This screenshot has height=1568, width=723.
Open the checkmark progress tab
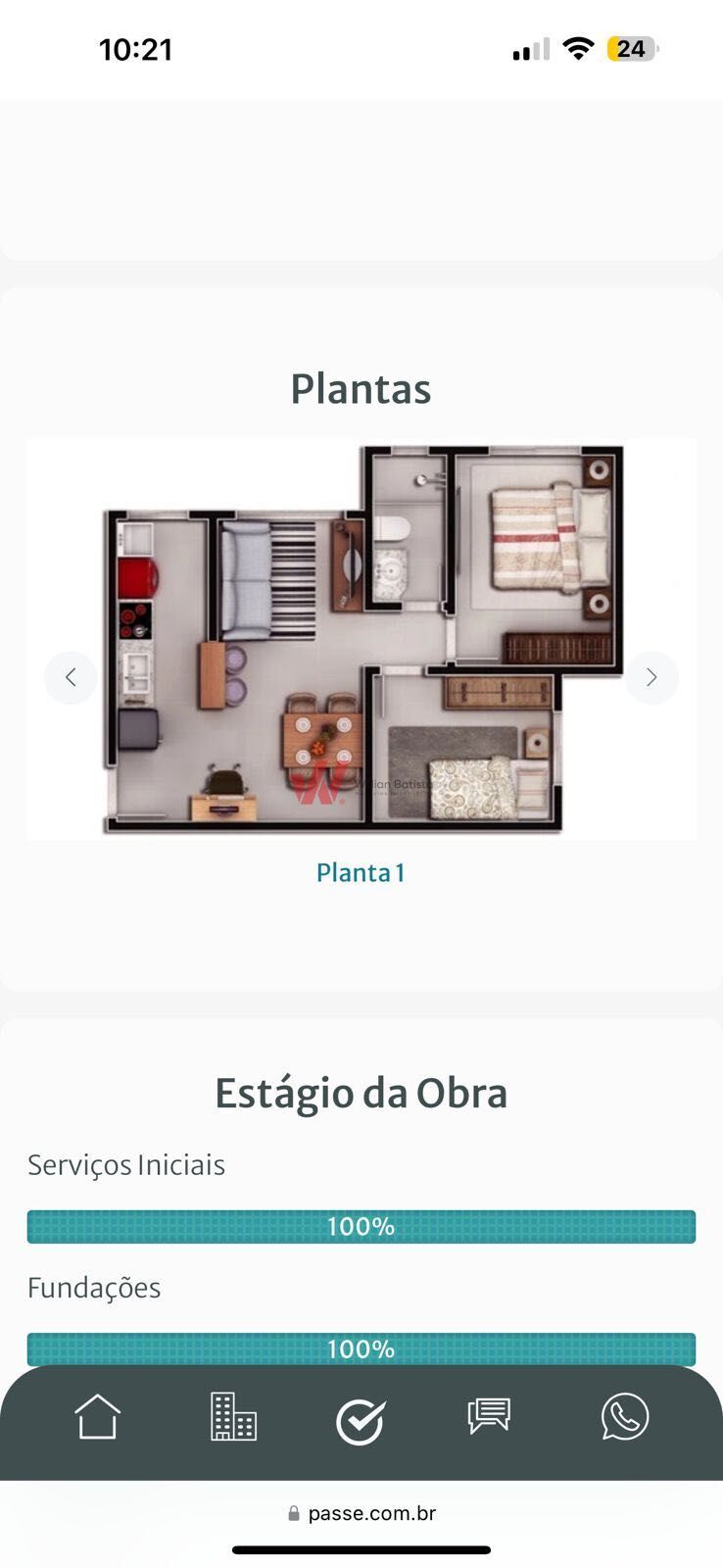coord(361,1421)
